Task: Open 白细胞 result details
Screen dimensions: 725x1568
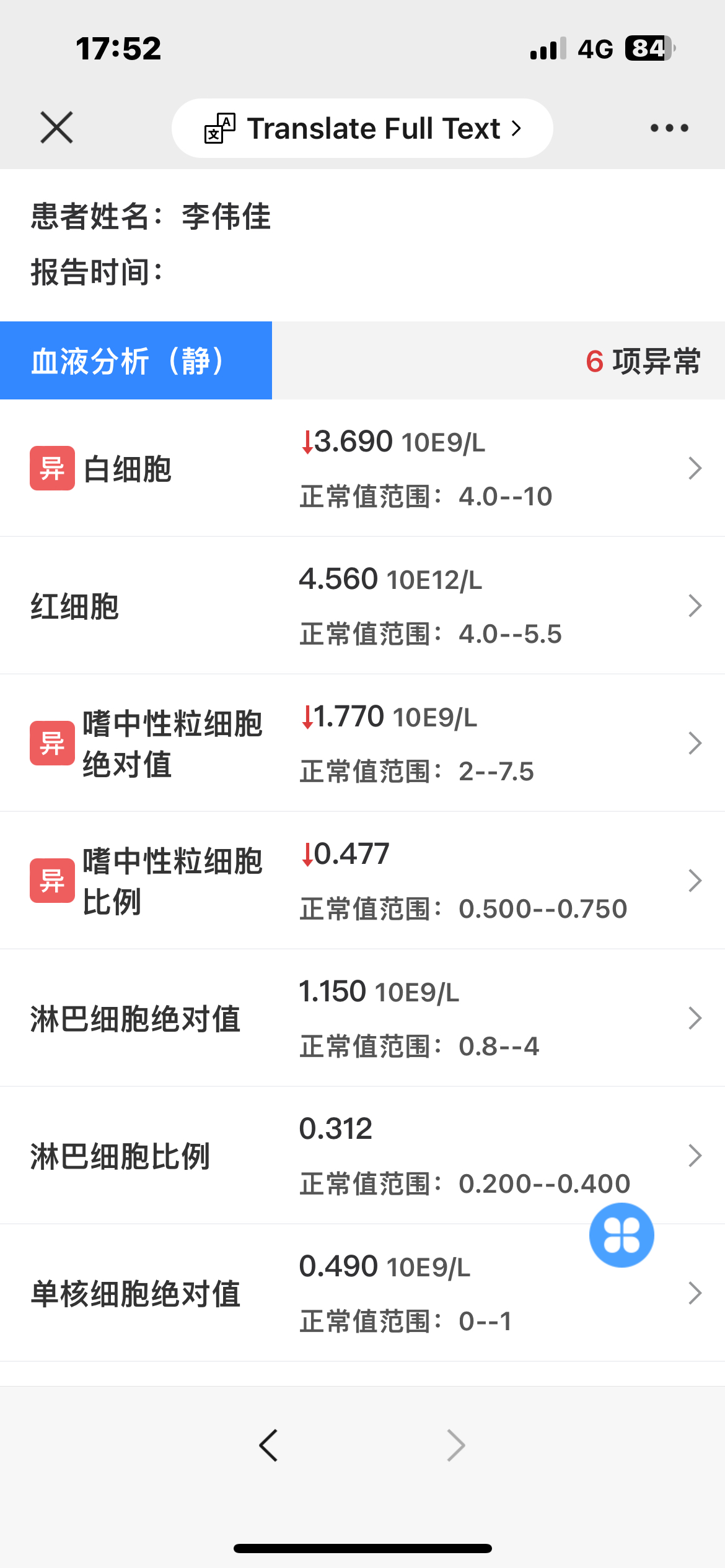Action: tap(362, 468)
